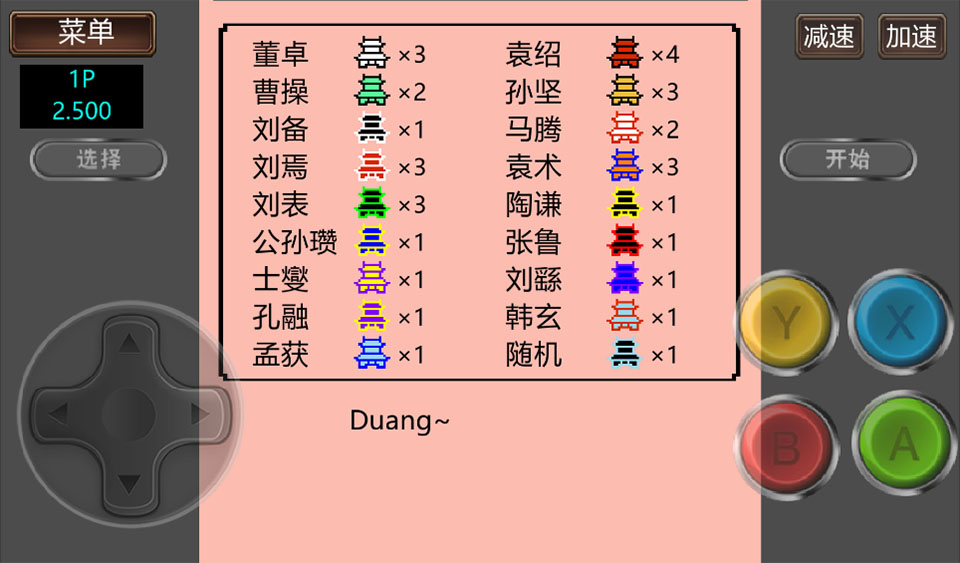Tap the D-pad left arrow

pos(58,413)
